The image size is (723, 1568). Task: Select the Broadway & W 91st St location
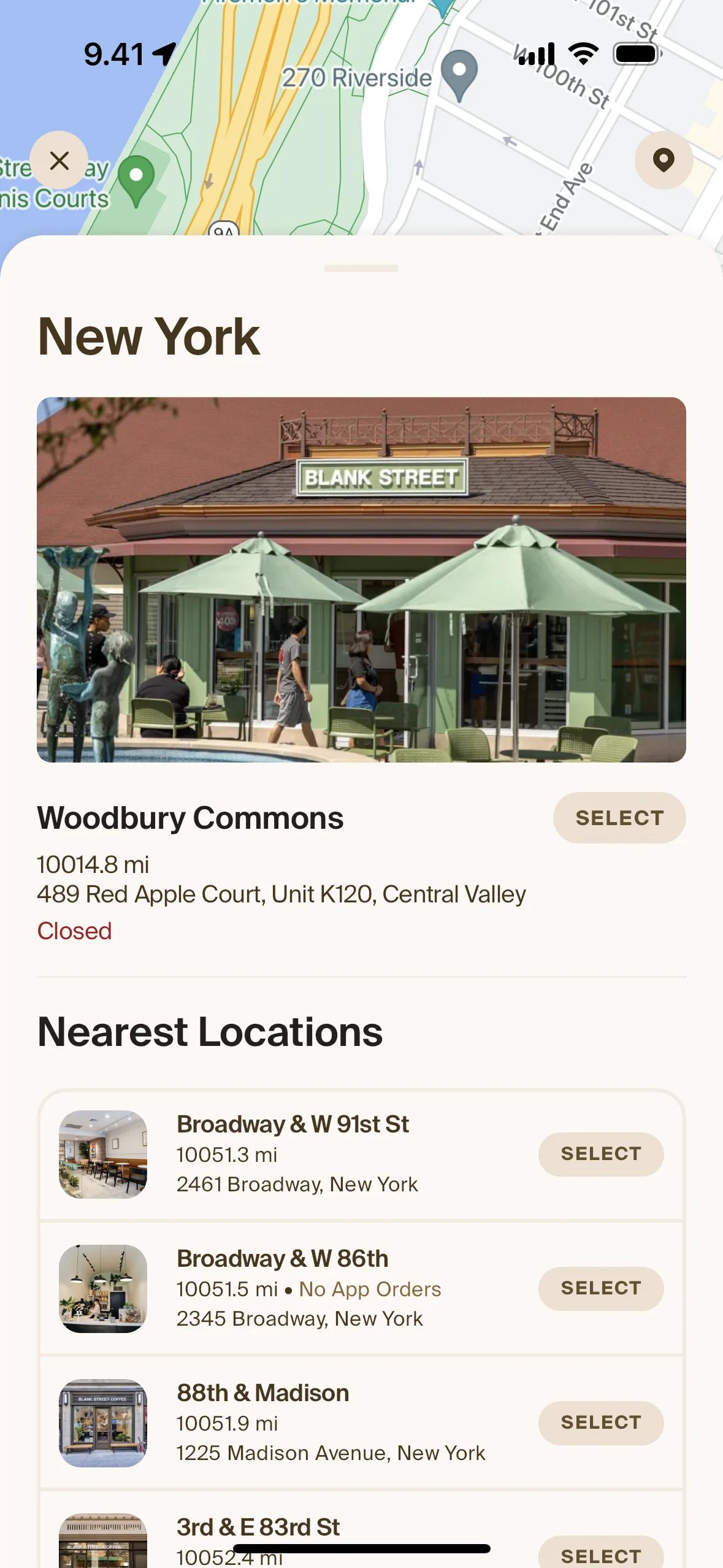click(x=601, y=1154)
